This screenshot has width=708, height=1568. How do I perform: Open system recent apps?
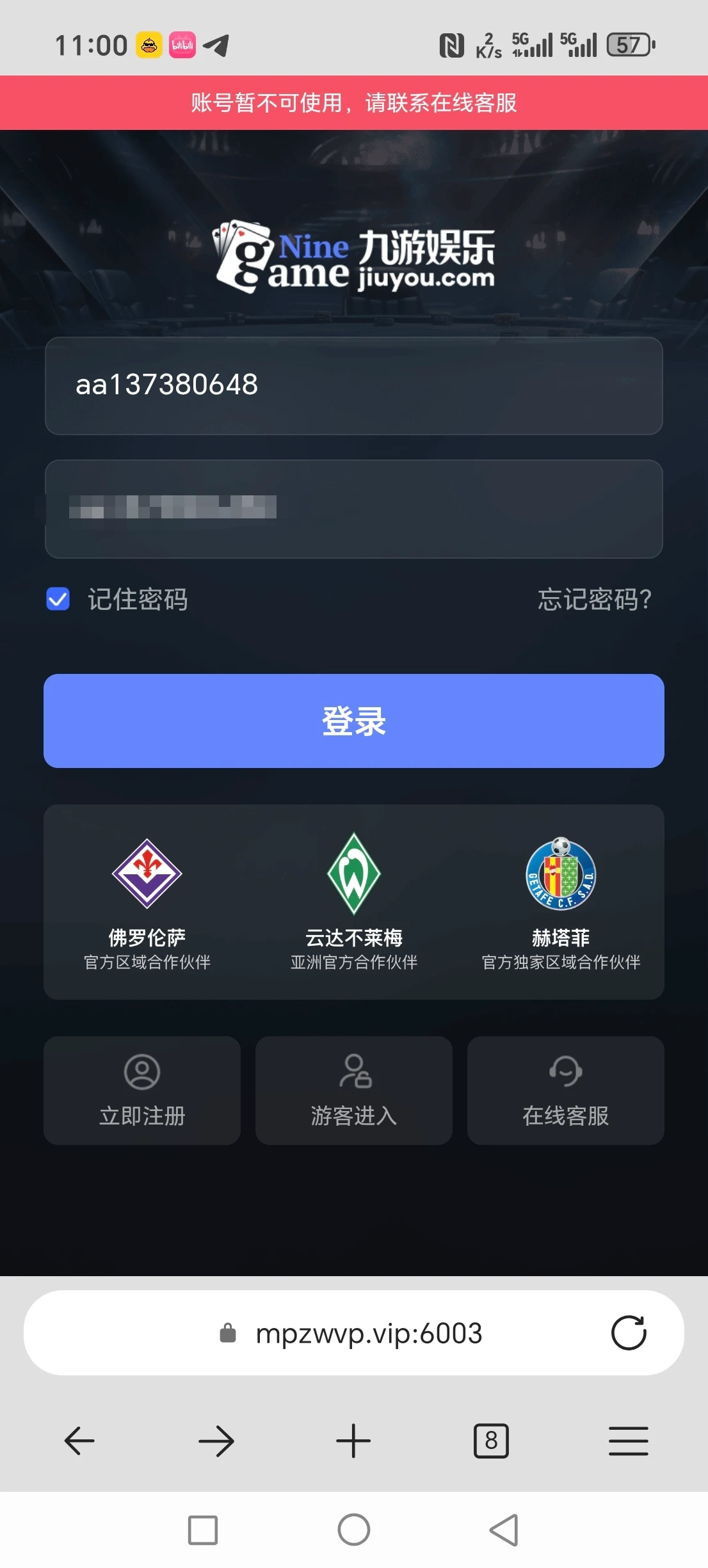point(203,1530)
